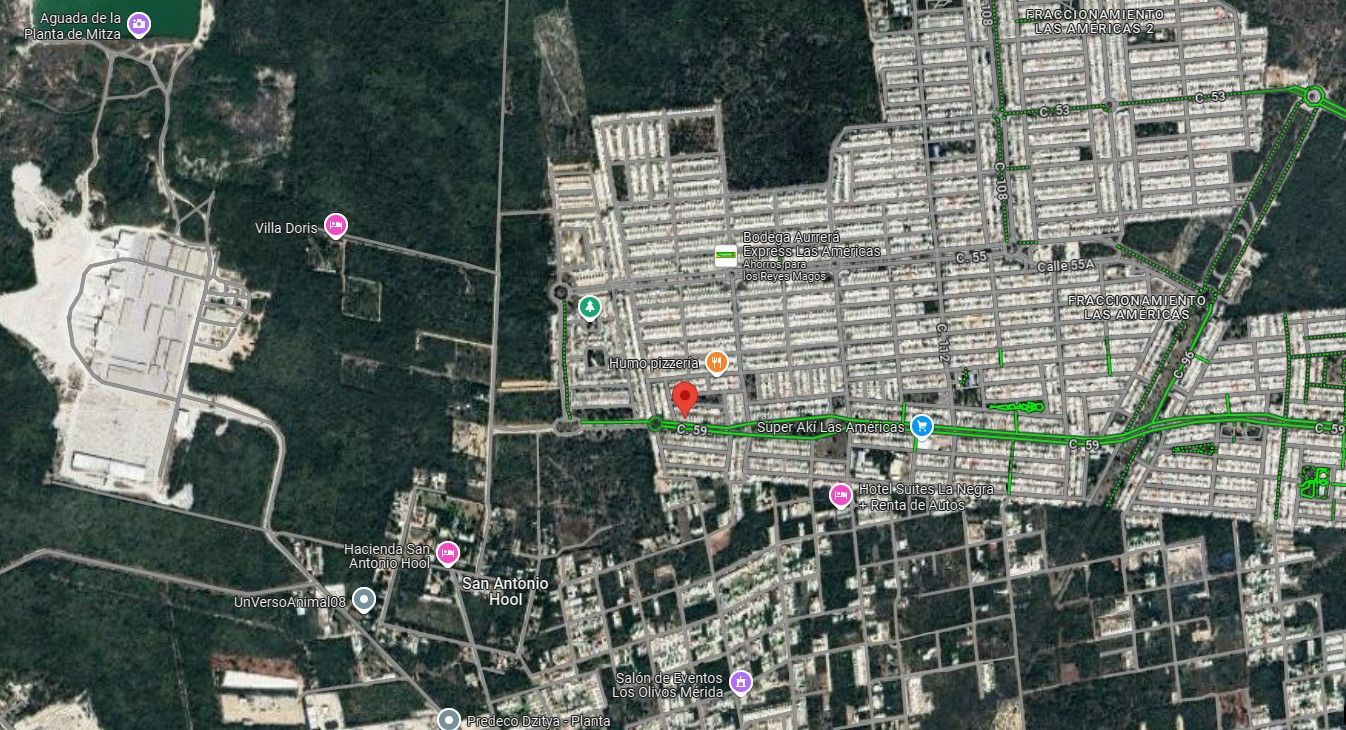Open the Aguada de la Planta de Mitza marker
The image size is (1346, 730).
[x=139, y=24]
